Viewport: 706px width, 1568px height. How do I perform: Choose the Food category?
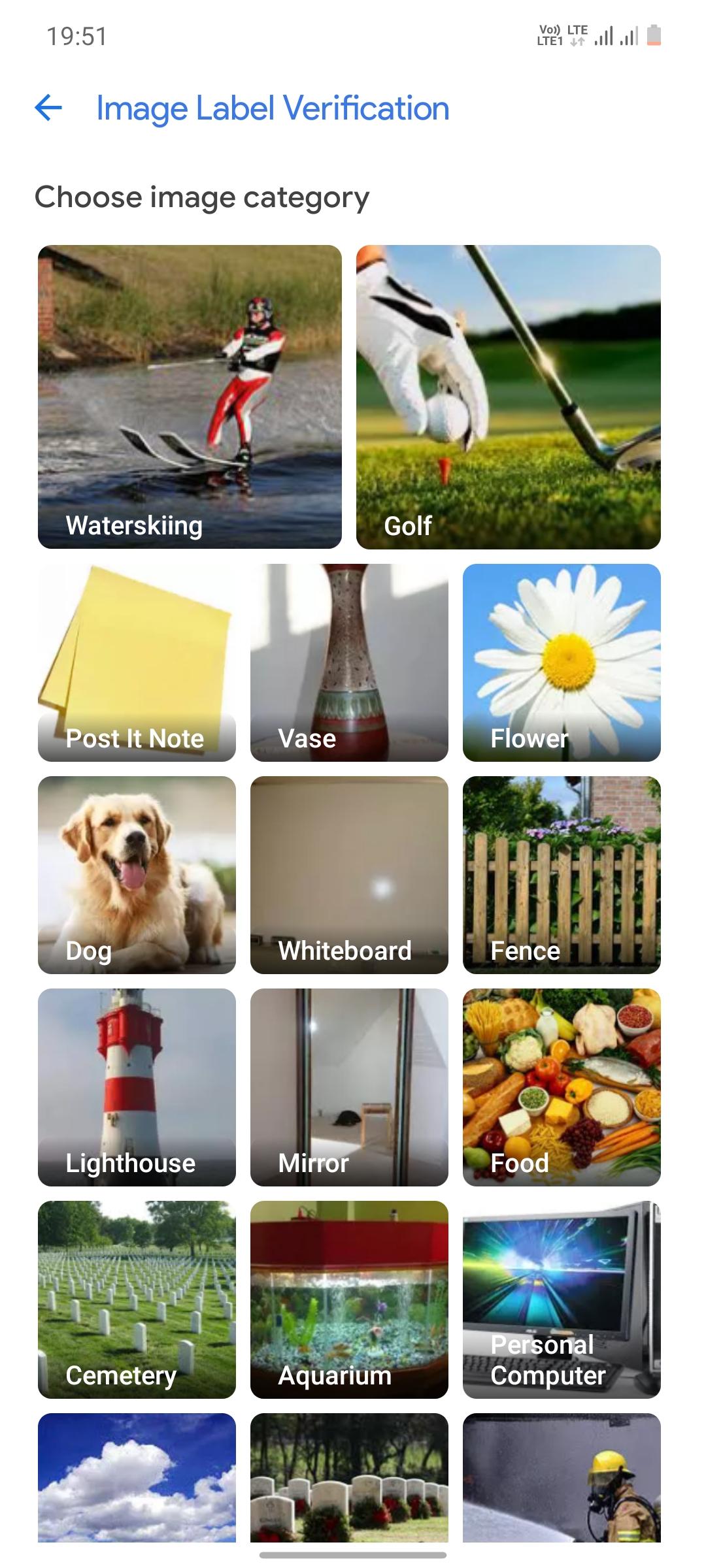pos(562,1087)
